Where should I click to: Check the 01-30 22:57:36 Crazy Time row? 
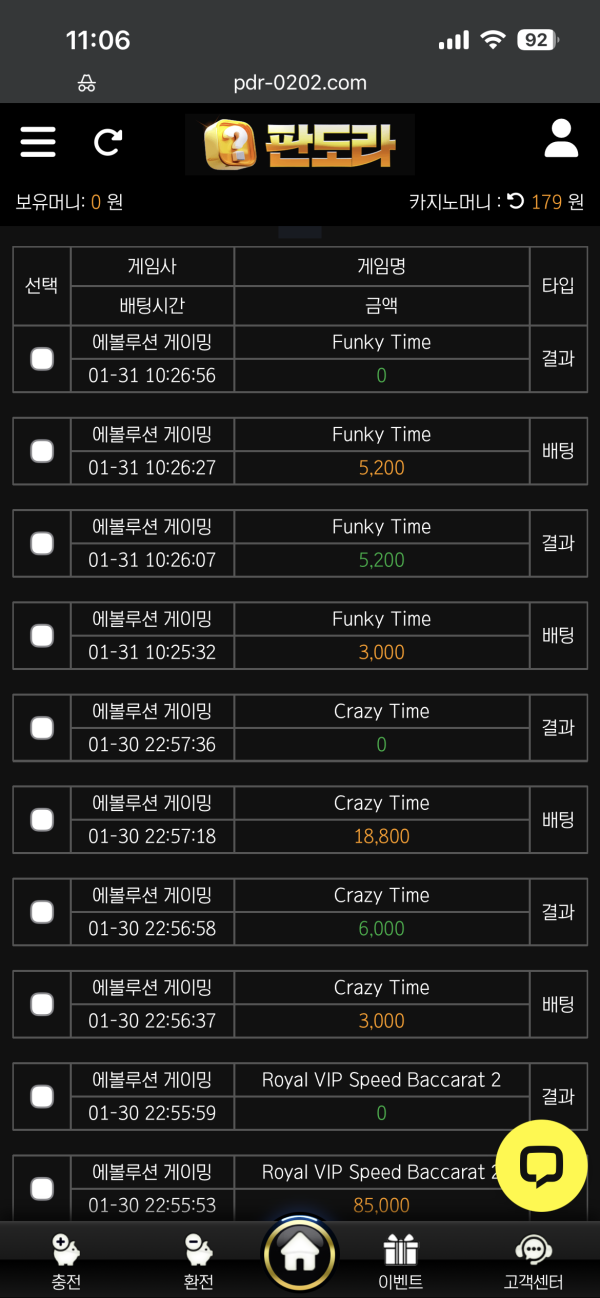point(42,727)
